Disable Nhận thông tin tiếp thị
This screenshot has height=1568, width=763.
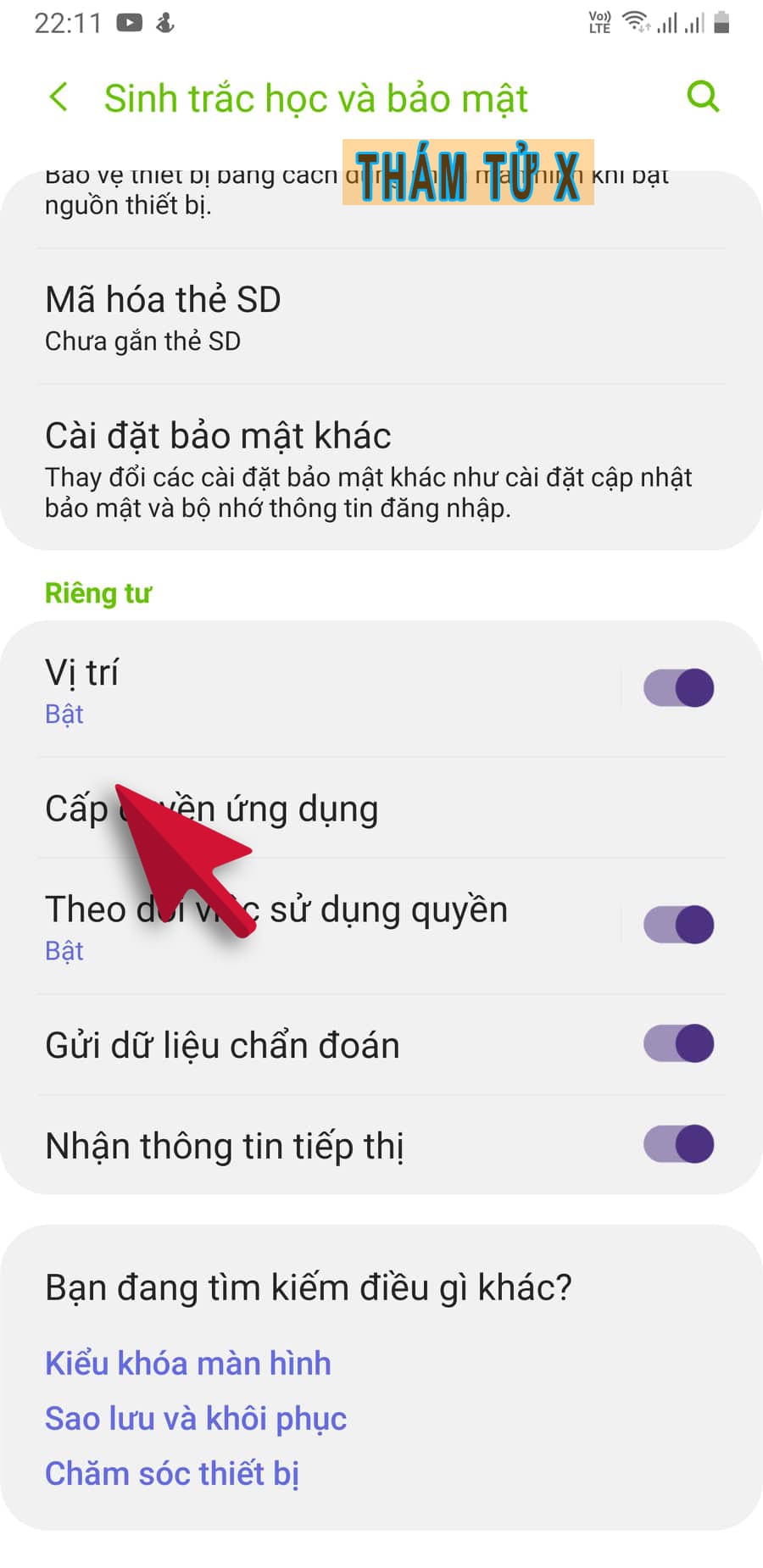point(678,1144)
